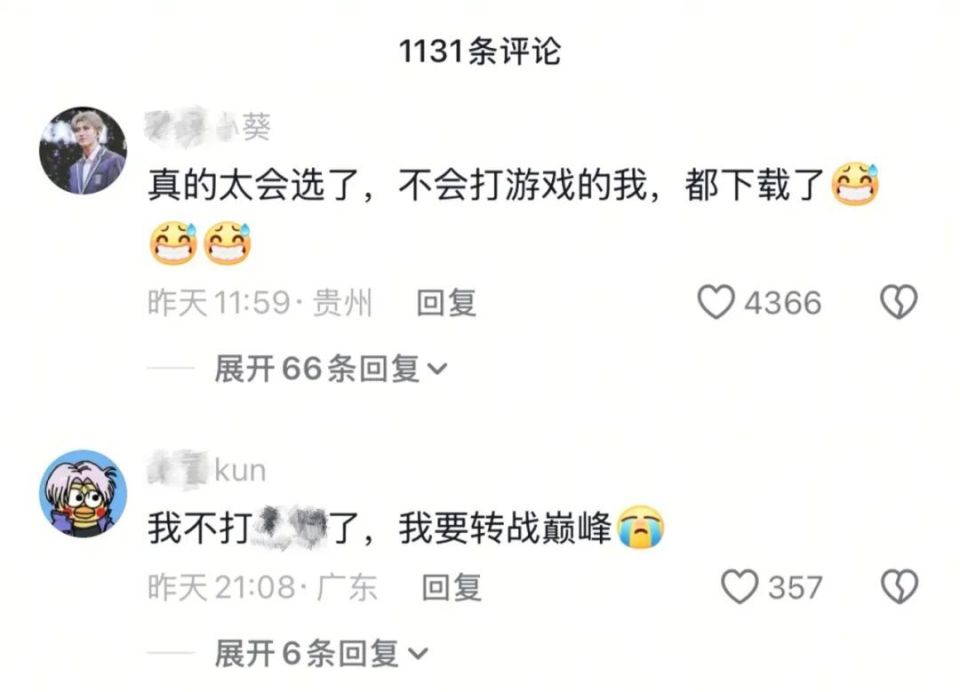Dislike the comment posted 昨天 11:59
Viewport: 960px width, 692px height.
coord(897,303)
